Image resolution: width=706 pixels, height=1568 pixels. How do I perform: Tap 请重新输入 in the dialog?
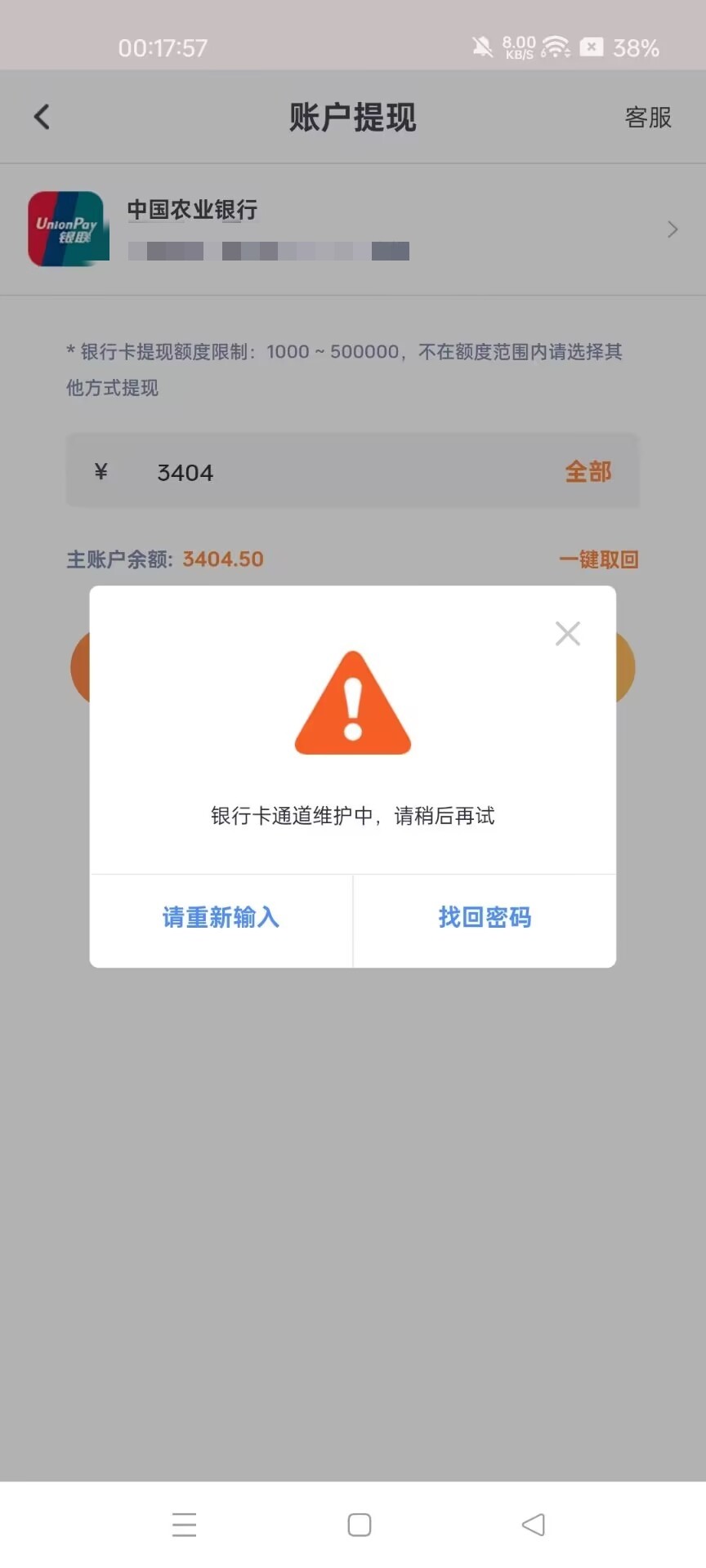(x=221, y=918)
